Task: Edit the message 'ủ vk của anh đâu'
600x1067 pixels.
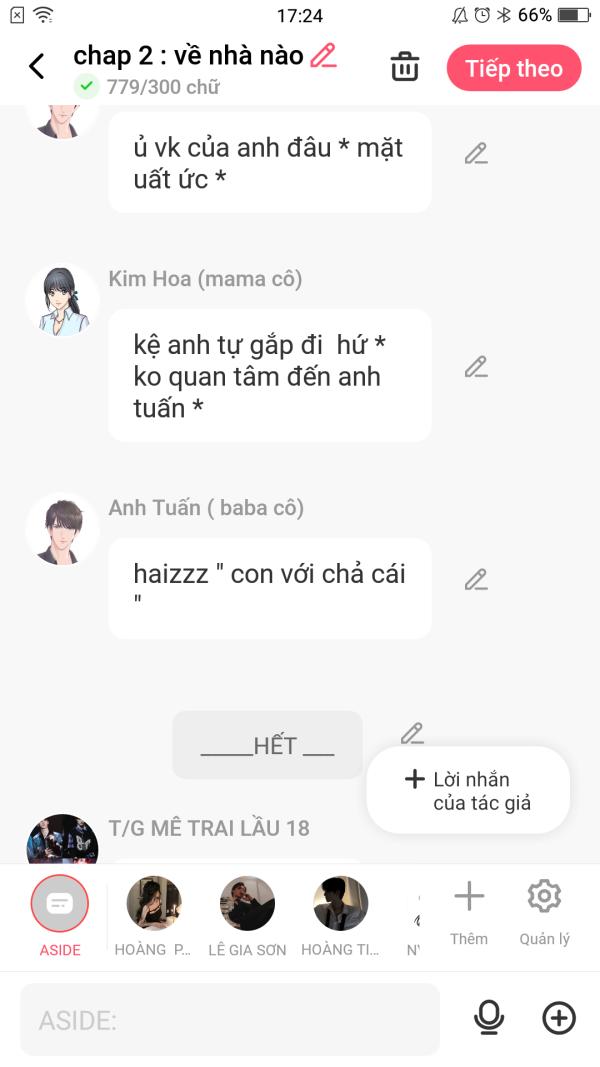Action: pyautogui.click(x=476, y=154)
